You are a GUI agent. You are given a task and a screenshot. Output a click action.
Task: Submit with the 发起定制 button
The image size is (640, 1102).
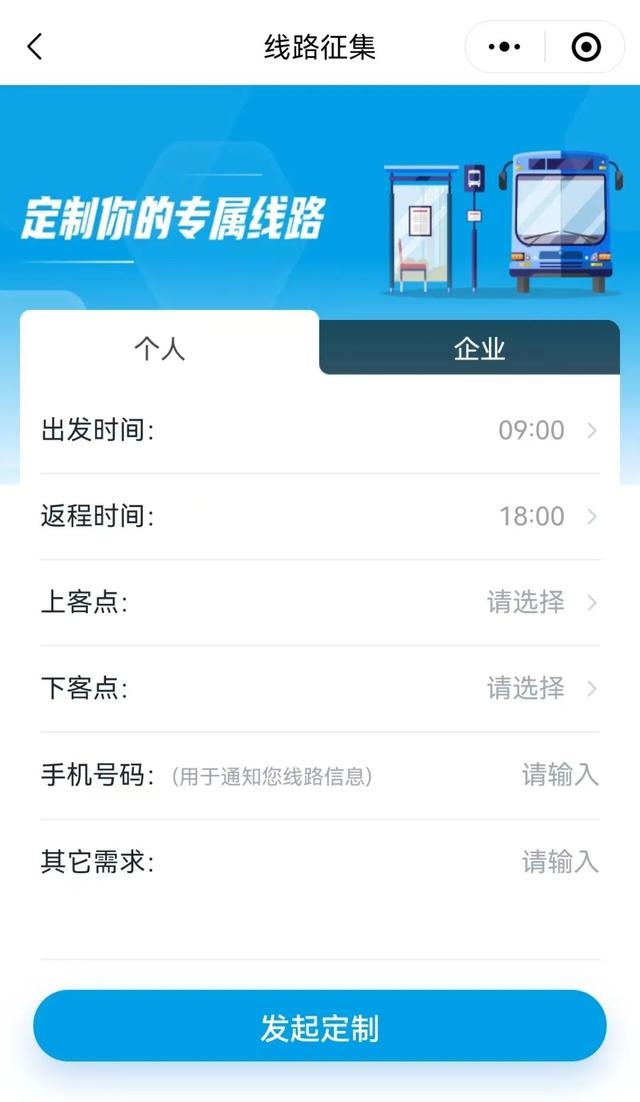point(320,1026)
